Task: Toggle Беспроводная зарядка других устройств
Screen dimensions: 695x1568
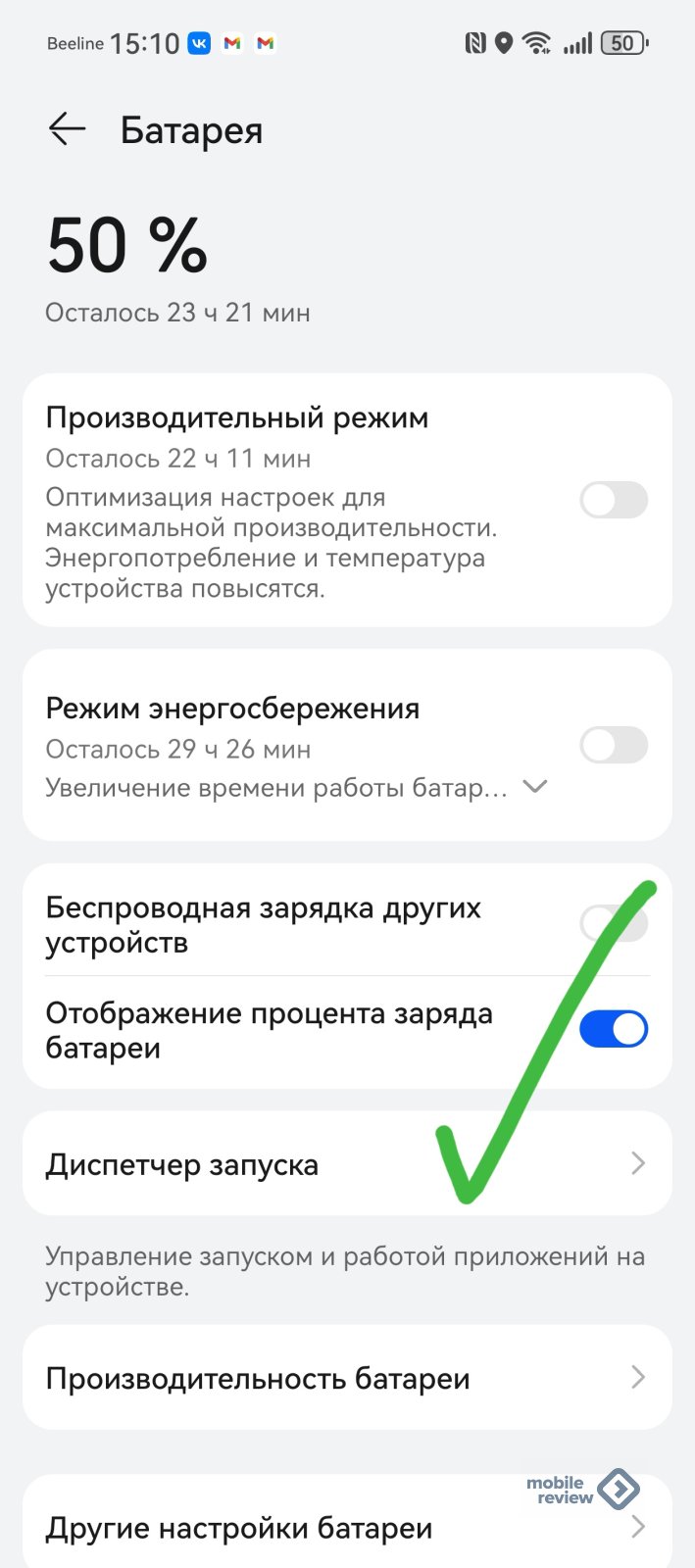Action: [x=614, y=923]
